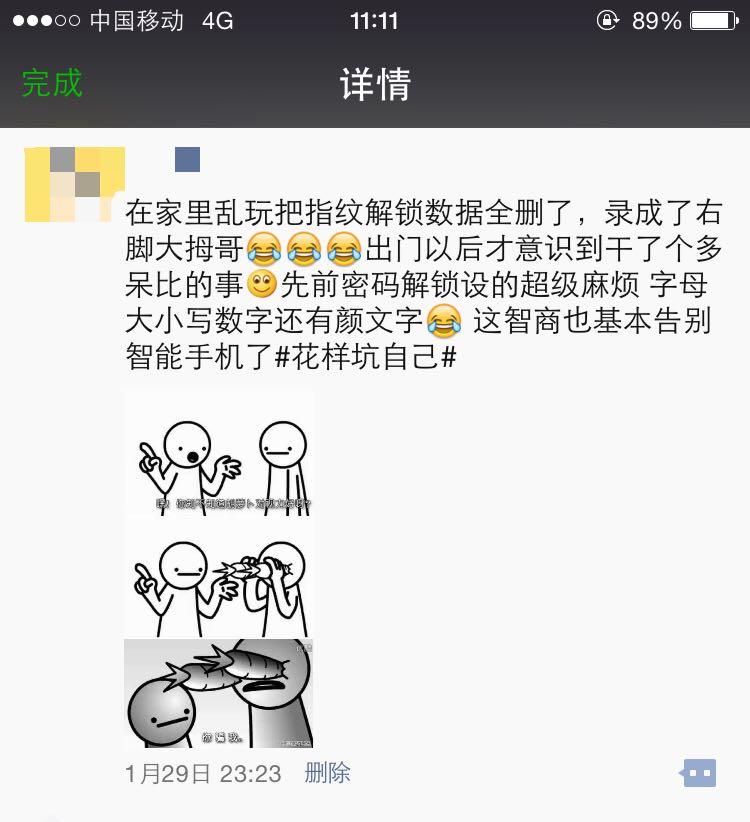Open the poster's profile picture
This screenshot has width=750, height=822.
pyautogui.click(x=74, y=184)
